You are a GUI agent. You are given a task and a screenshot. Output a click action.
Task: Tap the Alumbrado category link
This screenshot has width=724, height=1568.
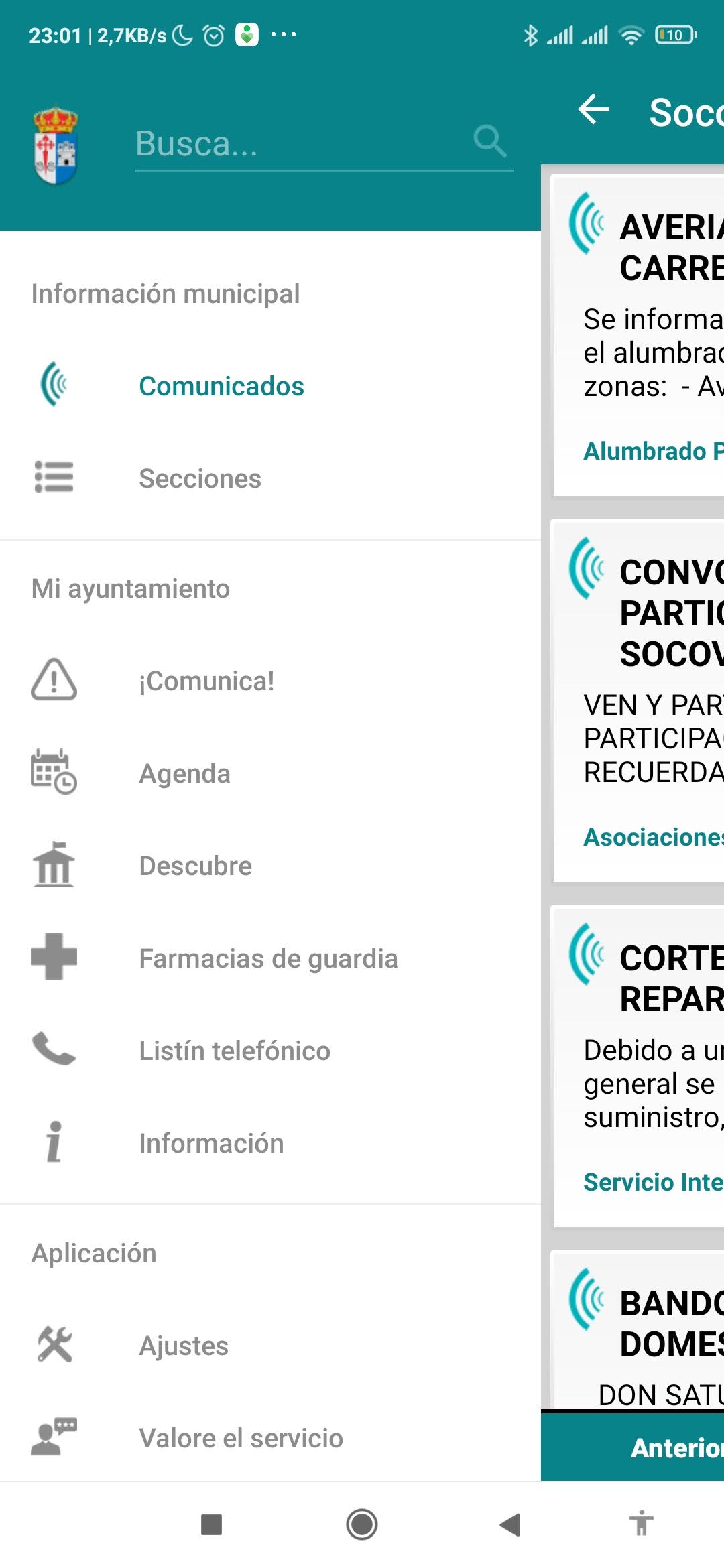tap(654, 451)
